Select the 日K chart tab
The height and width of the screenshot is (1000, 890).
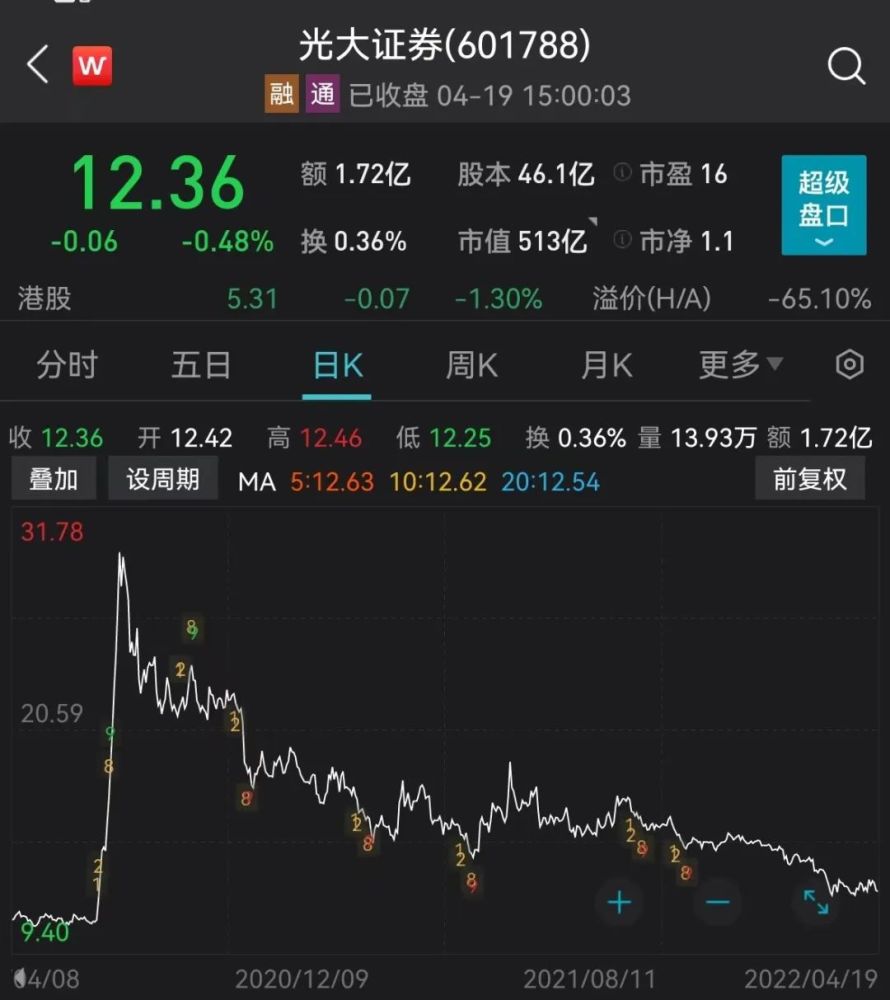pyautogui.click(x=337, y=366)
